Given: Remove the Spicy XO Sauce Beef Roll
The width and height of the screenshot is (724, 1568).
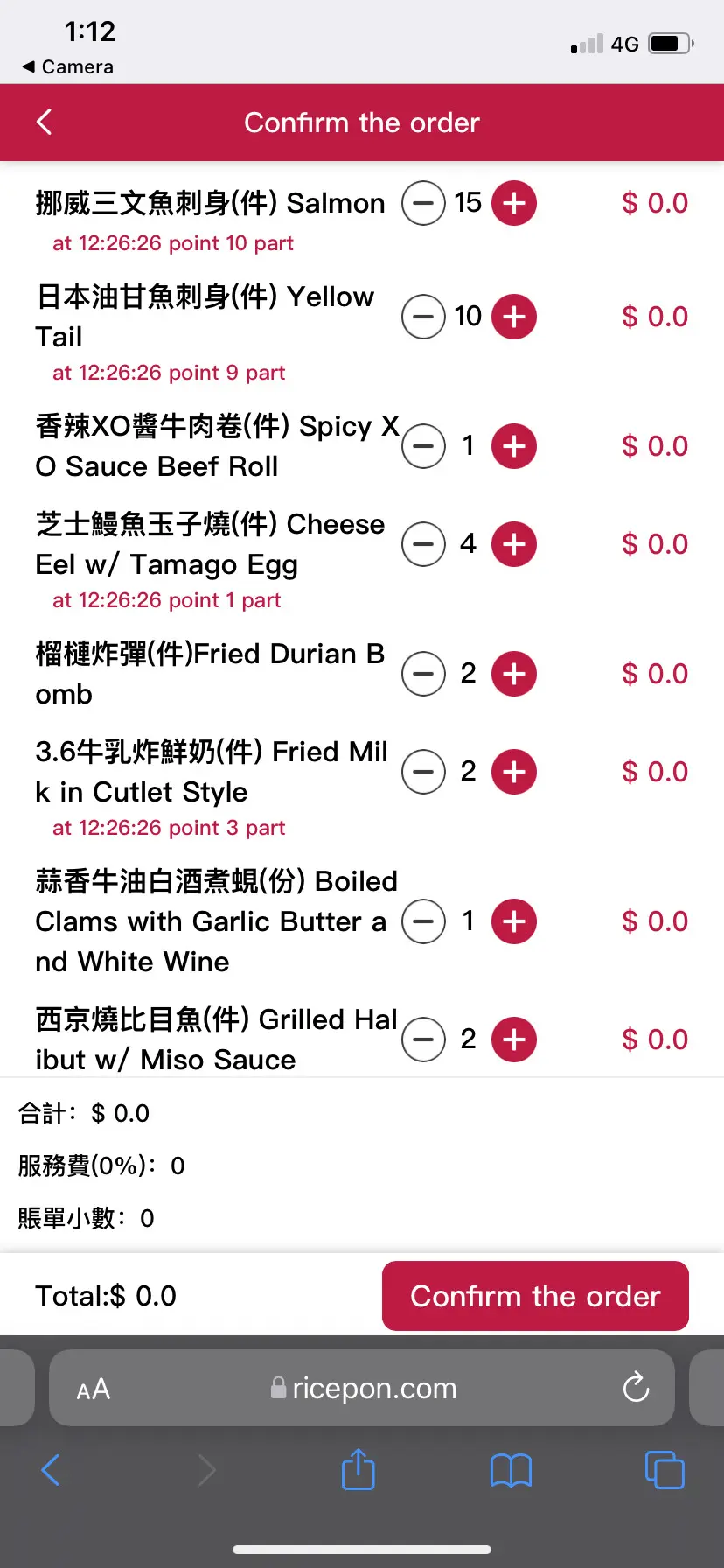Looking at the screenshot, I should tap(423, 446).
